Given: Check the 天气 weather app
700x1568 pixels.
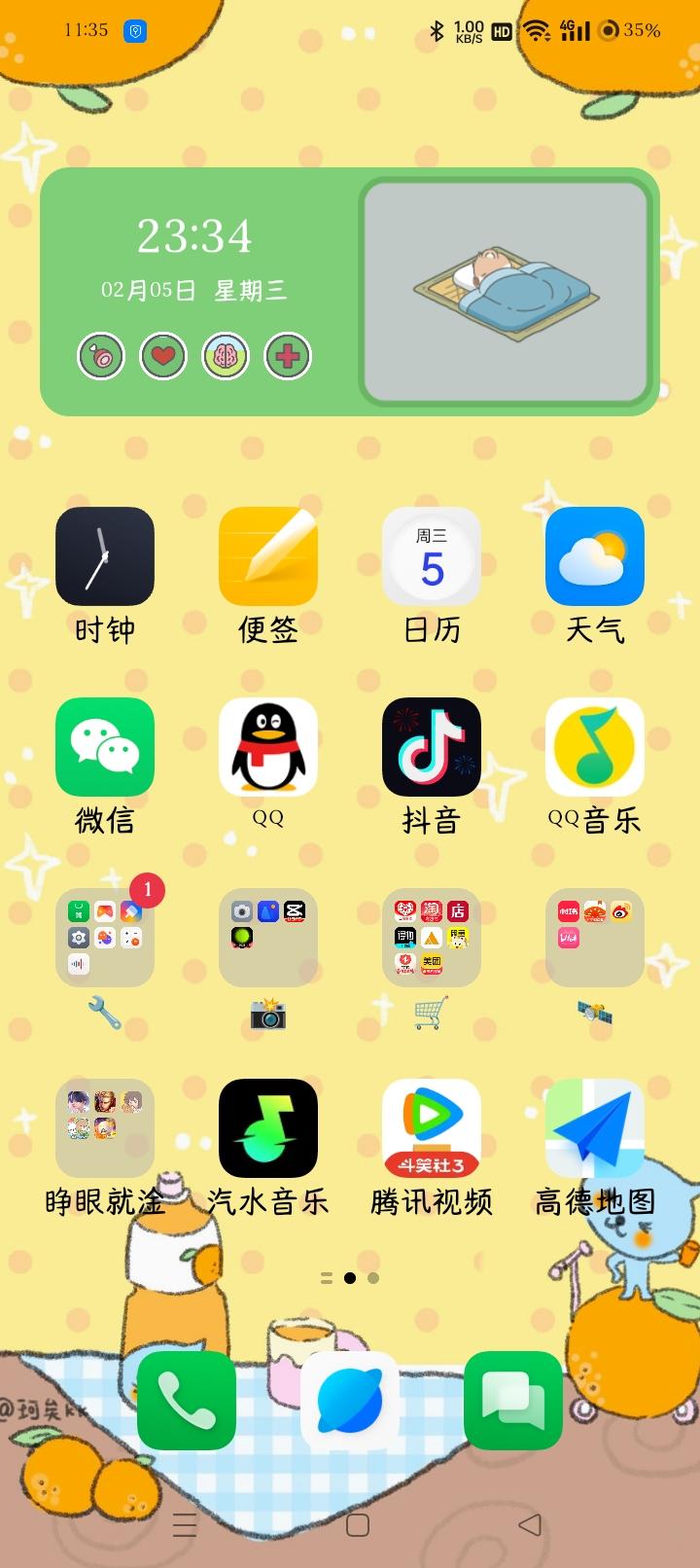Looking at the screenshot, I should click(594, 556).
